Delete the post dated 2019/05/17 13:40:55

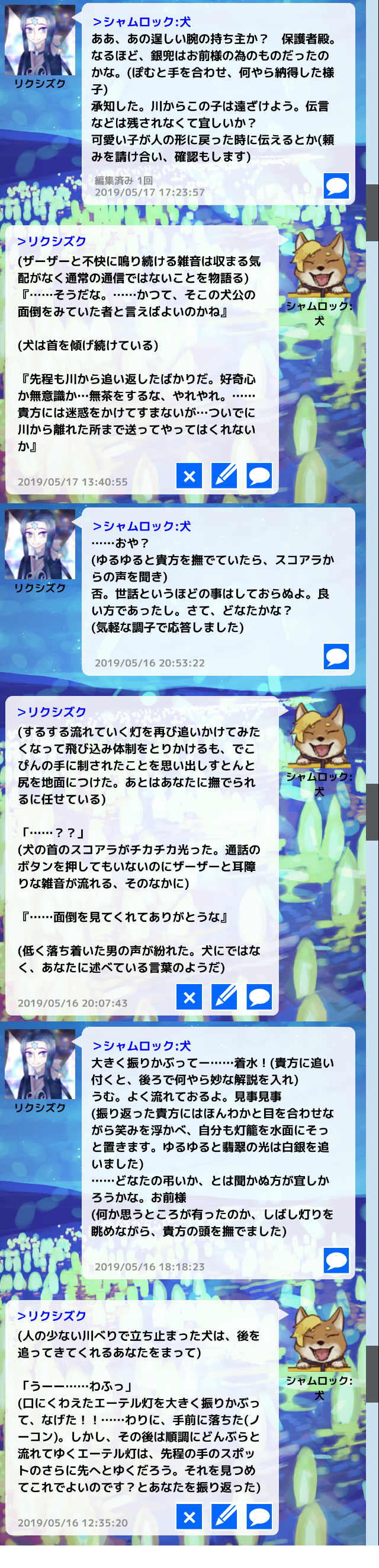[x=189, y=475]
